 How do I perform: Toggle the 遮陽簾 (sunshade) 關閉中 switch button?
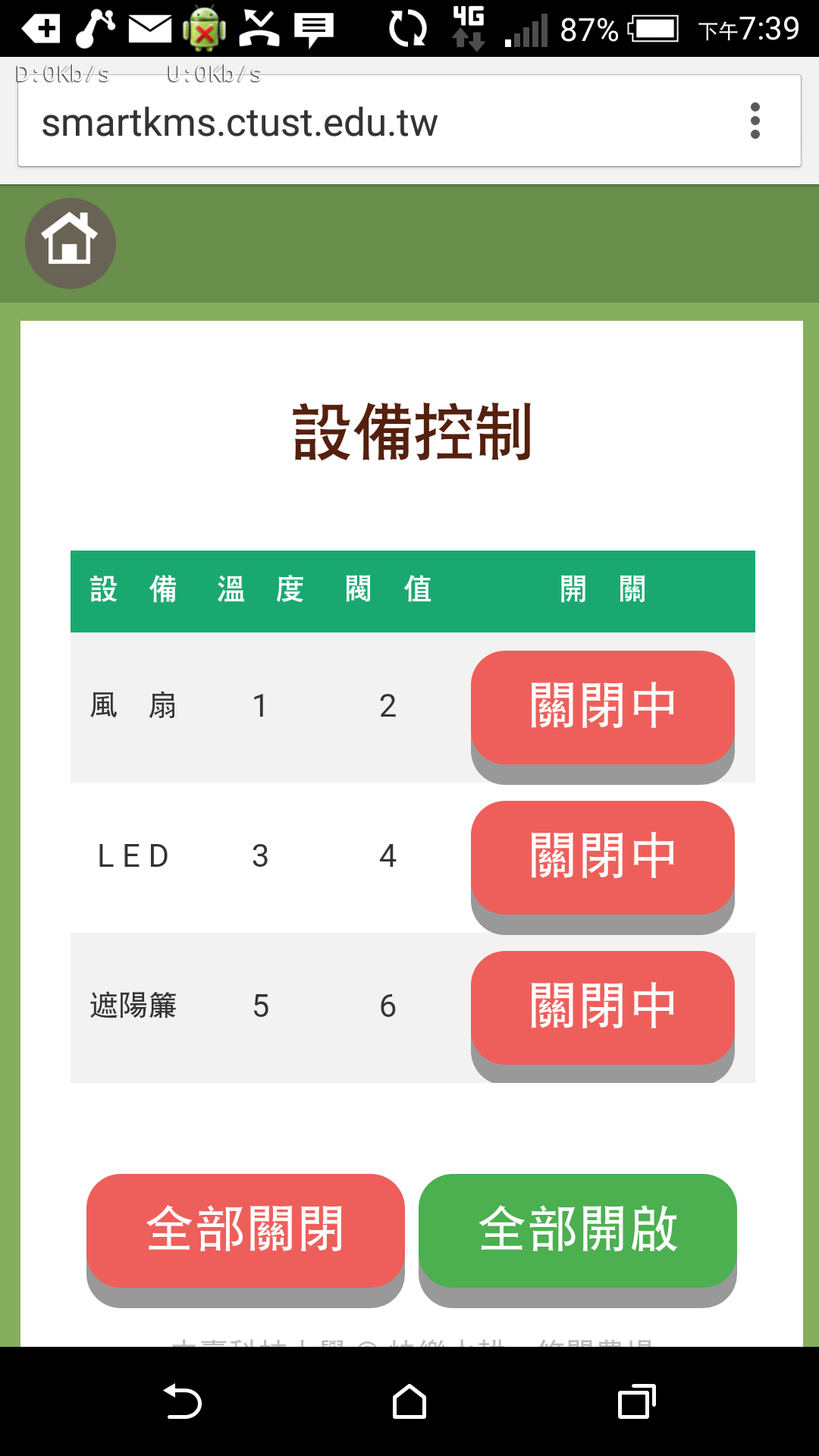[602, 1008]
